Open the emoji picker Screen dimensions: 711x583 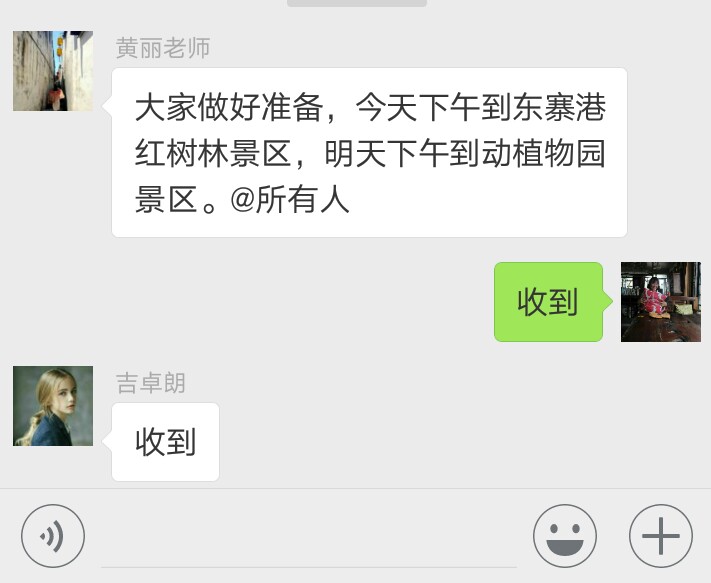pyautogui.click(x=564, y=536)
